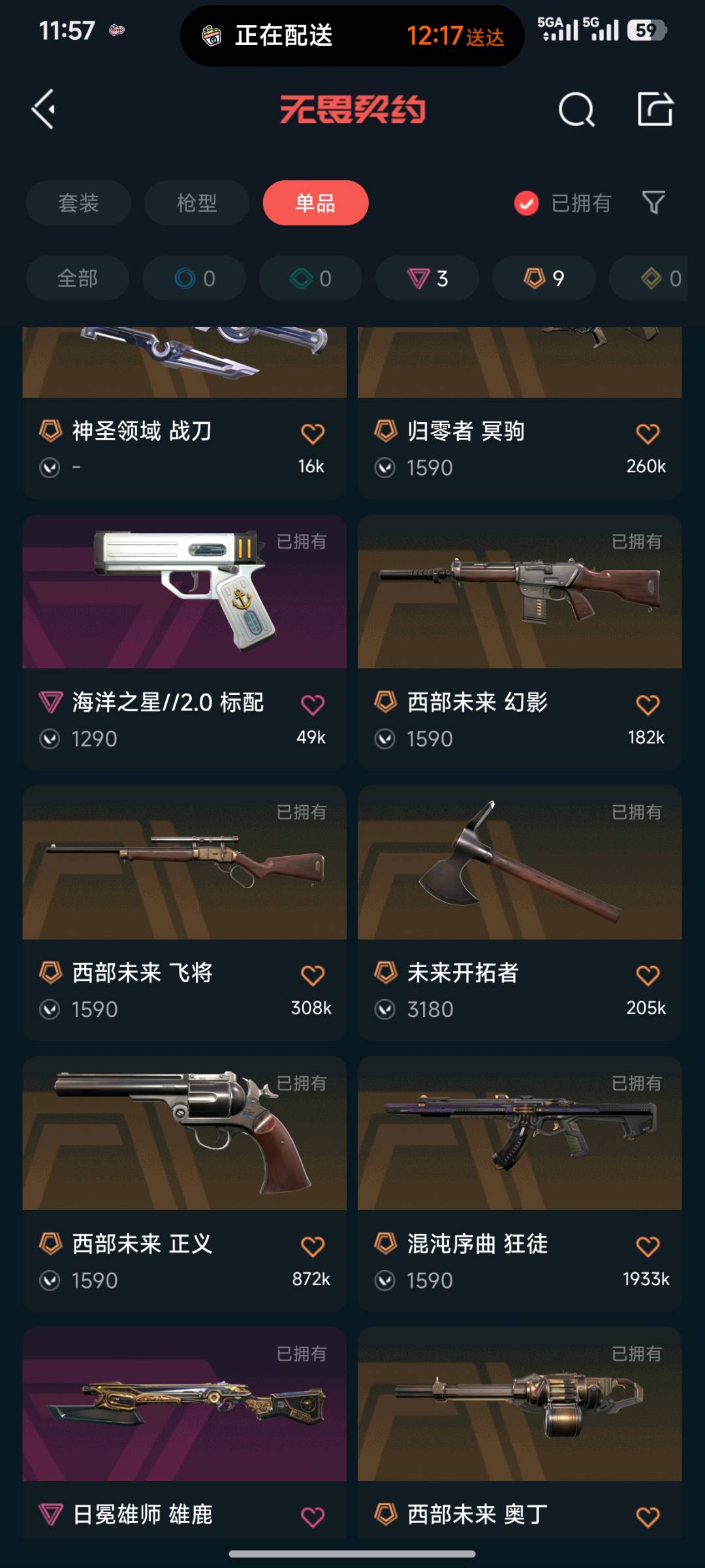705x1568 pixels.
Task: Like the 西部未来 正义 skin
Action: pos(313,1246)
